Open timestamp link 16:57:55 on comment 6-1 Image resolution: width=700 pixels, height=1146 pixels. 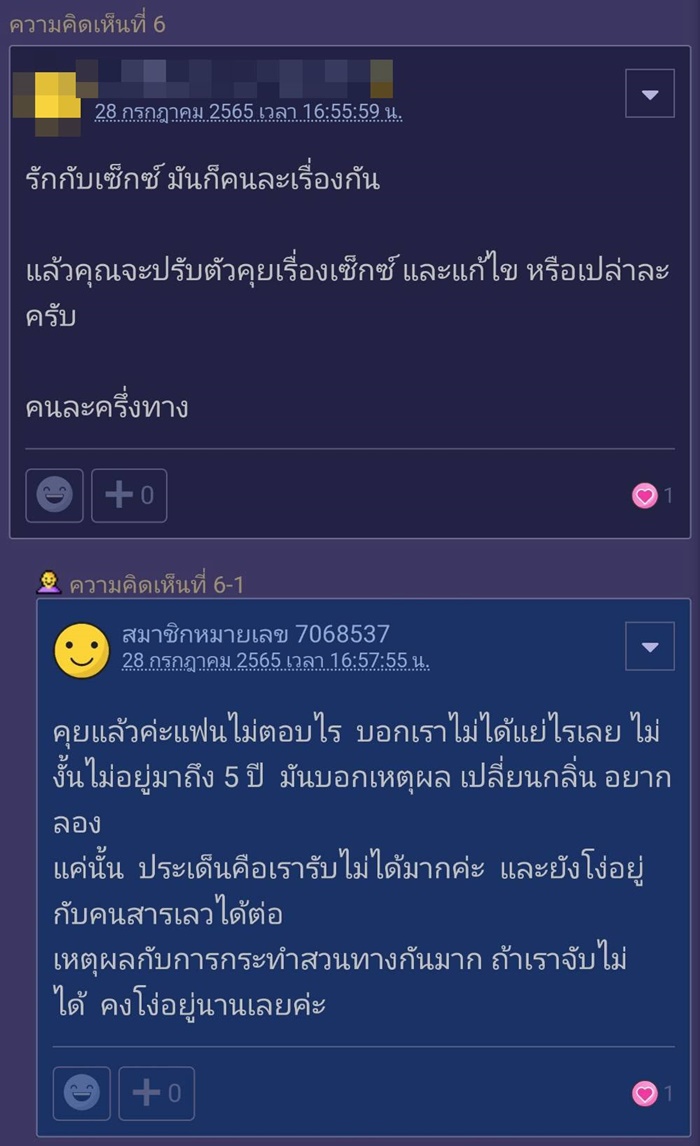tap(275, 660)
